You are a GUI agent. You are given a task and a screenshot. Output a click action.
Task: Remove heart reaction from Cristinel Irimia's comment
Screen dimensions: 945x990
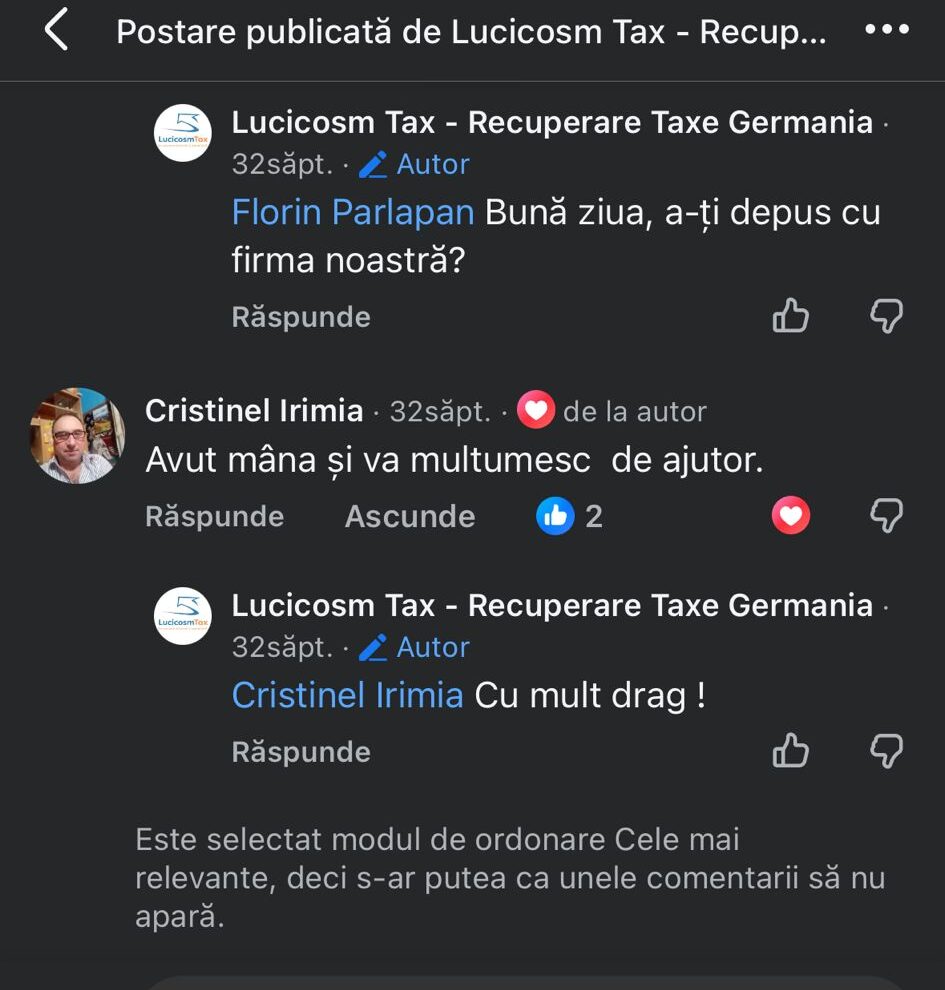tap(790, 516)
